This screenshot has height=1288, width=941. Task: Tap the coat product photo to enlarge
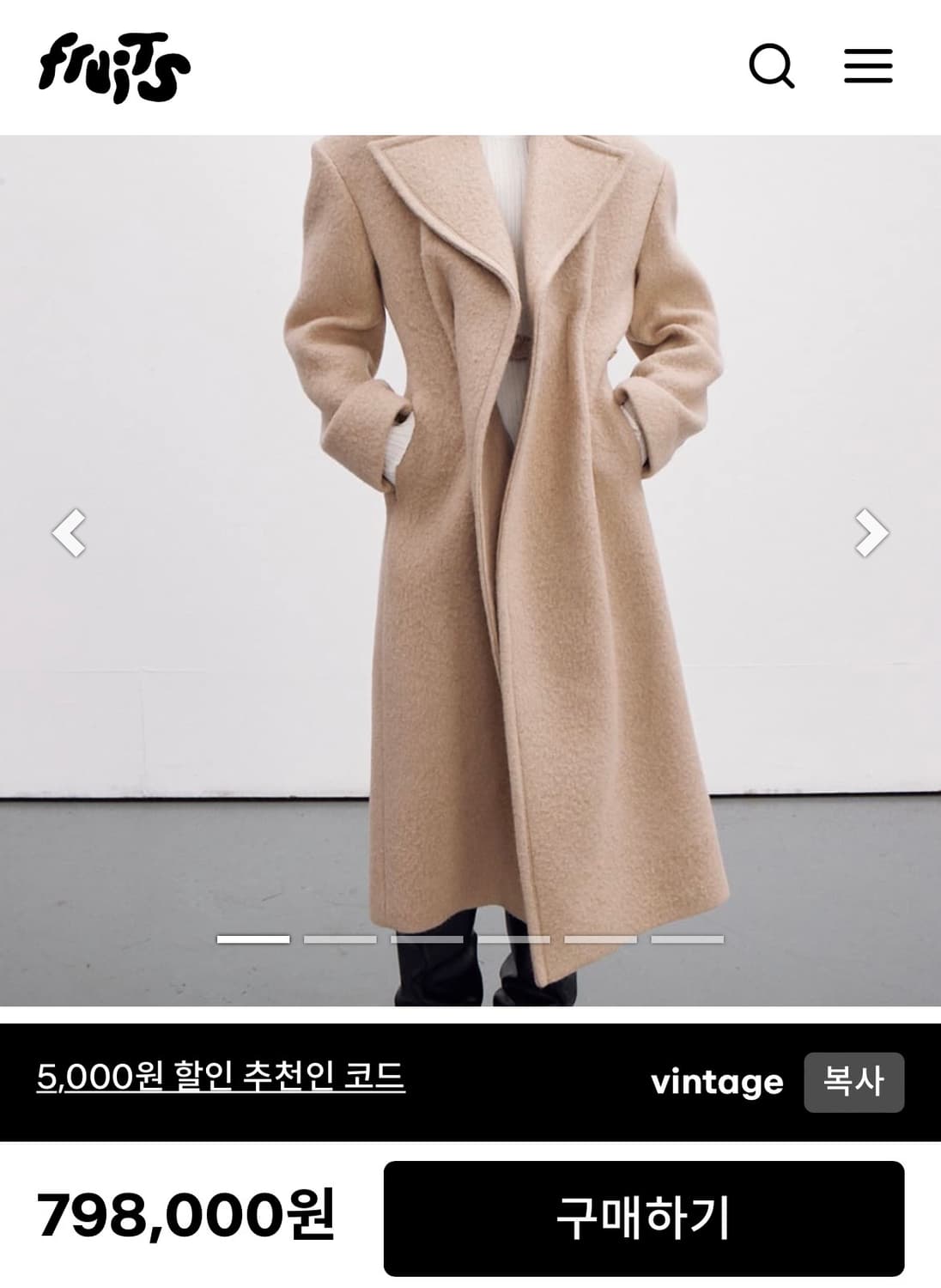pos(470,532)
